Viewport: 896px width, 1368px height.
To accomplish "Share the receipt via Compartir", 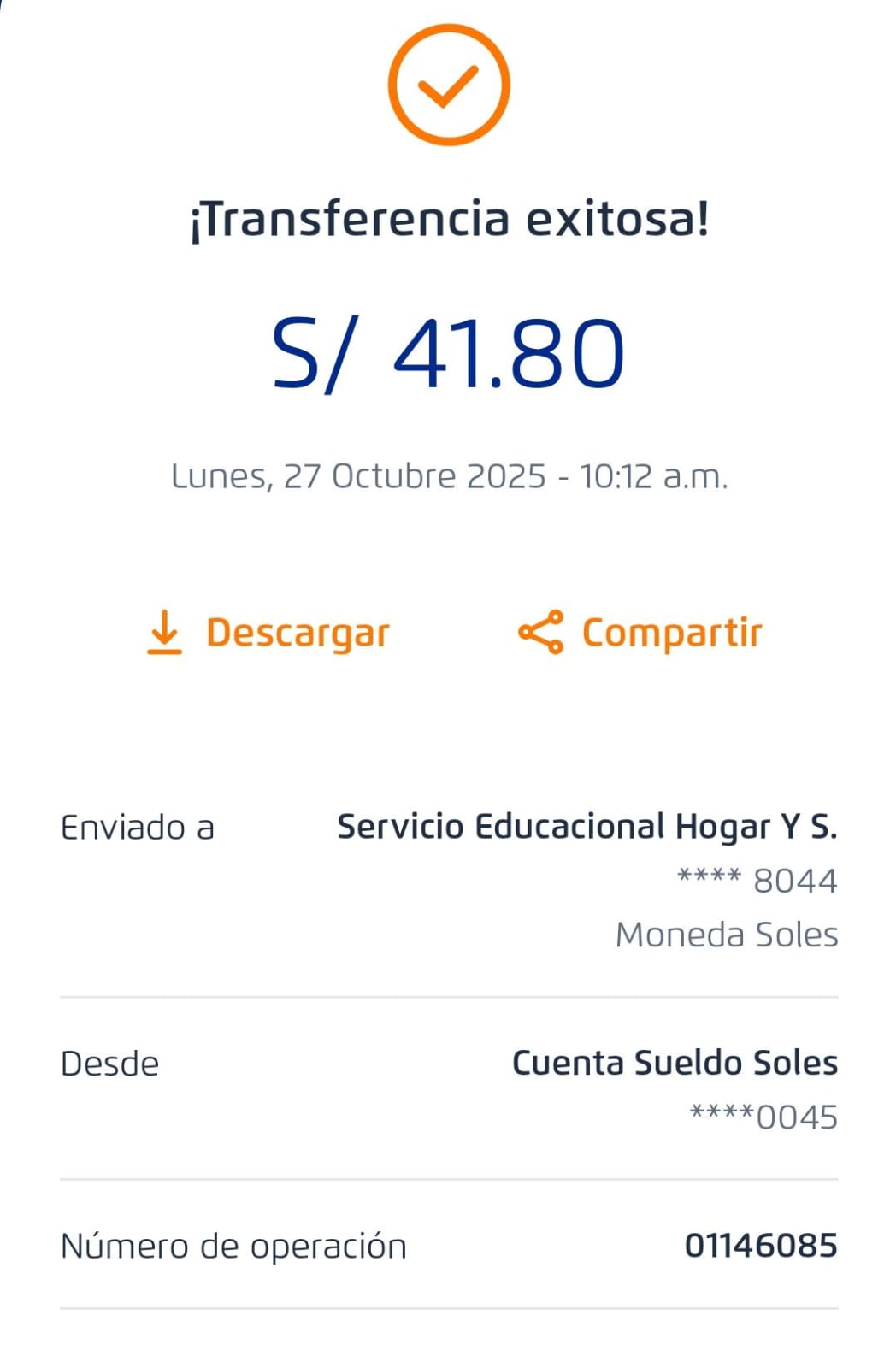I will pyautogui.click(x=640, y=633).
